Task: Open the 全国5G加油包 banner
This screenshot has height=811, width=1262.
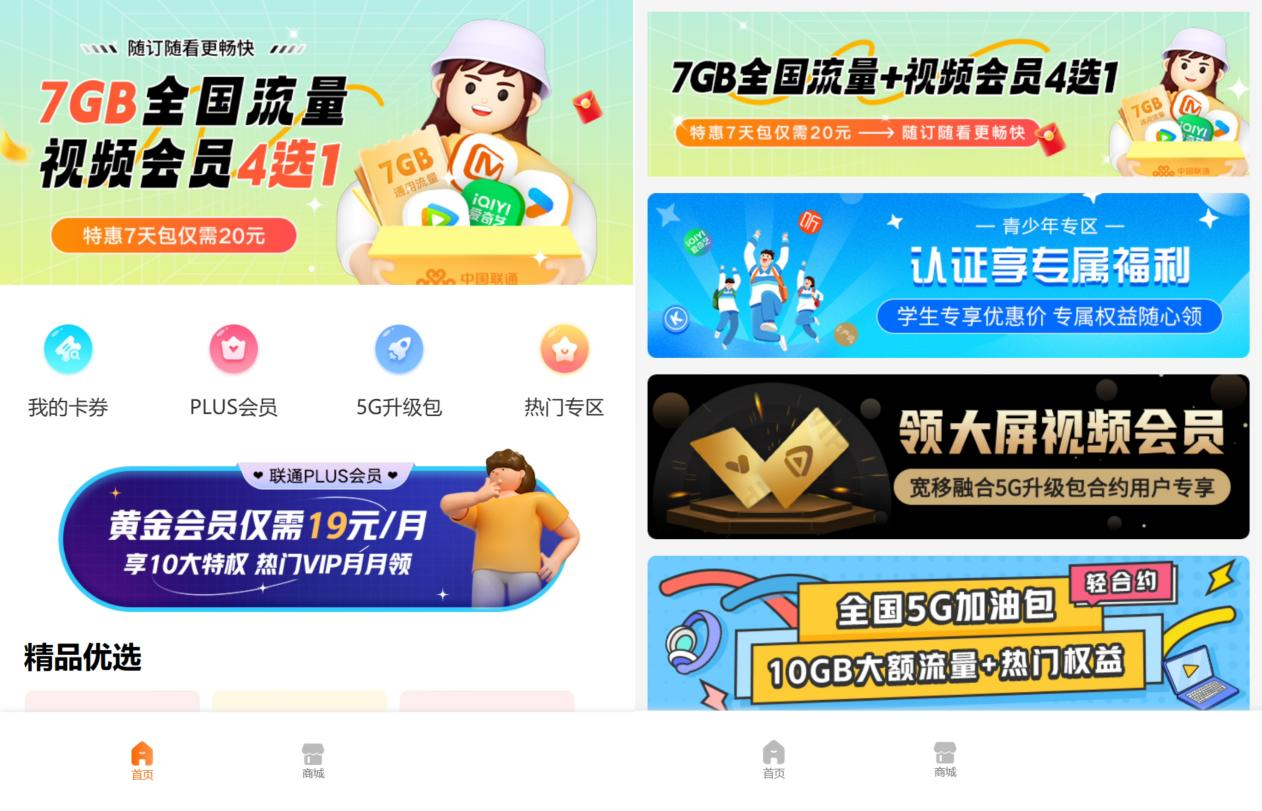Action: [947, 633]
